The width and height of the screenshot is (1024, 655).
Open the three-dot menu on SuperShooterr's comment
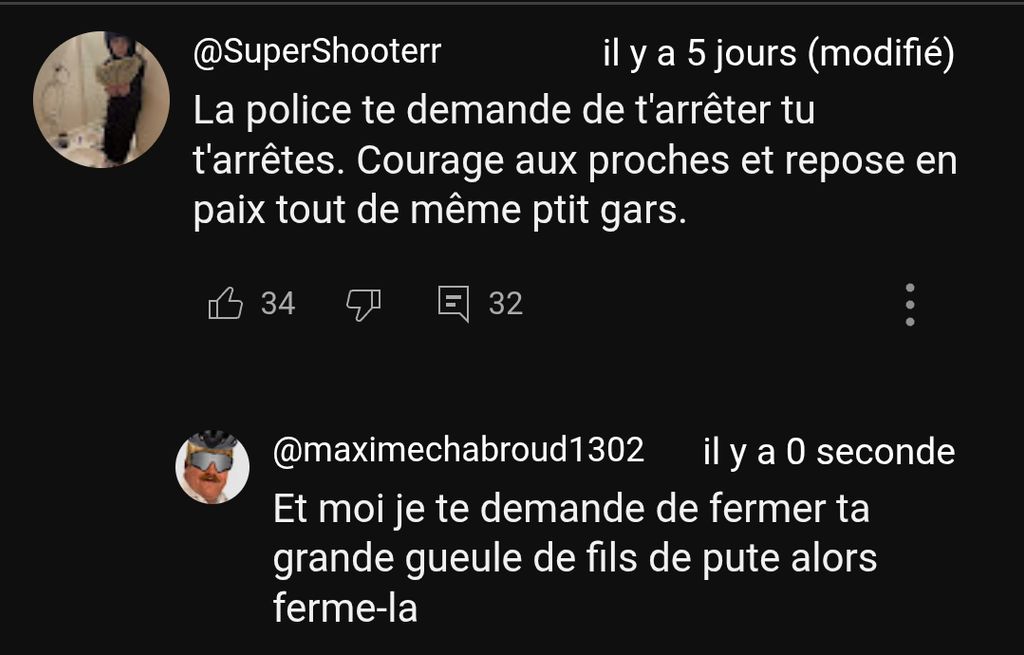[x=910, y=304]
